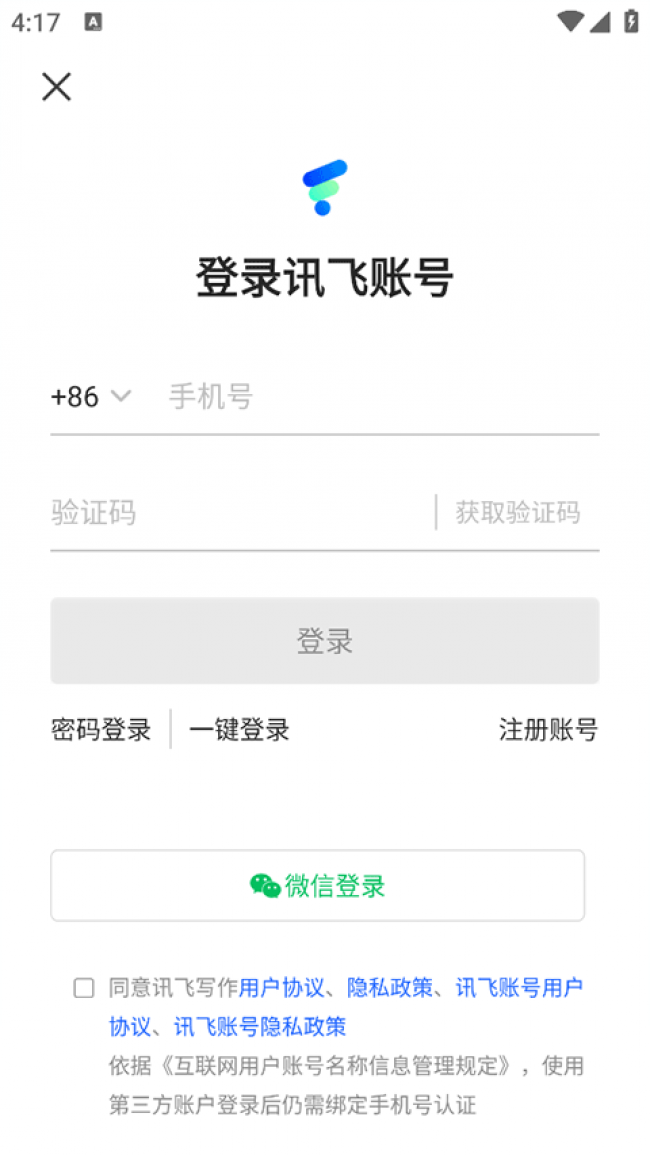
Task: Open 注册账号 to register
Action: coord(548,730)
